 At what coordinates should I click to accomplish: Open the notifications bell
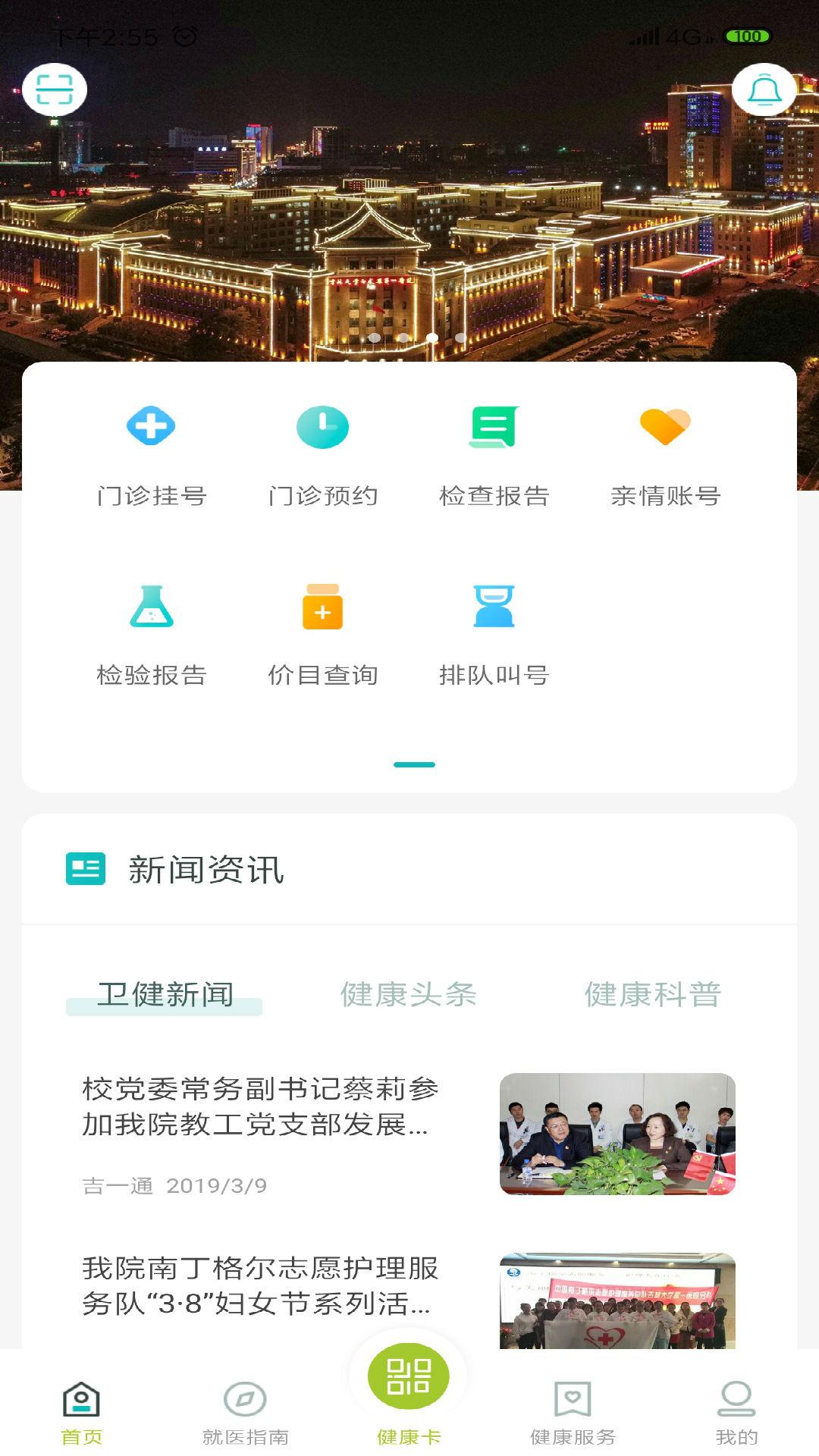pyautogui.click(x=764, y=90)
